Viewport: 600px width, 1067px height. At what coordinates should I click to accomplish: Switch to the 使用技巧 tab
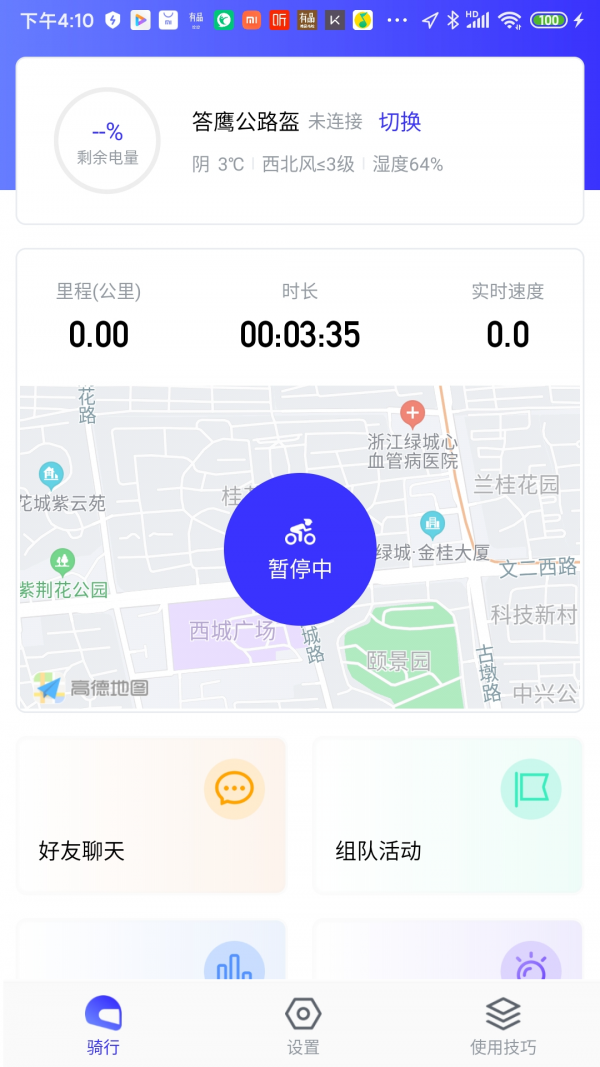click(503, 1026)
